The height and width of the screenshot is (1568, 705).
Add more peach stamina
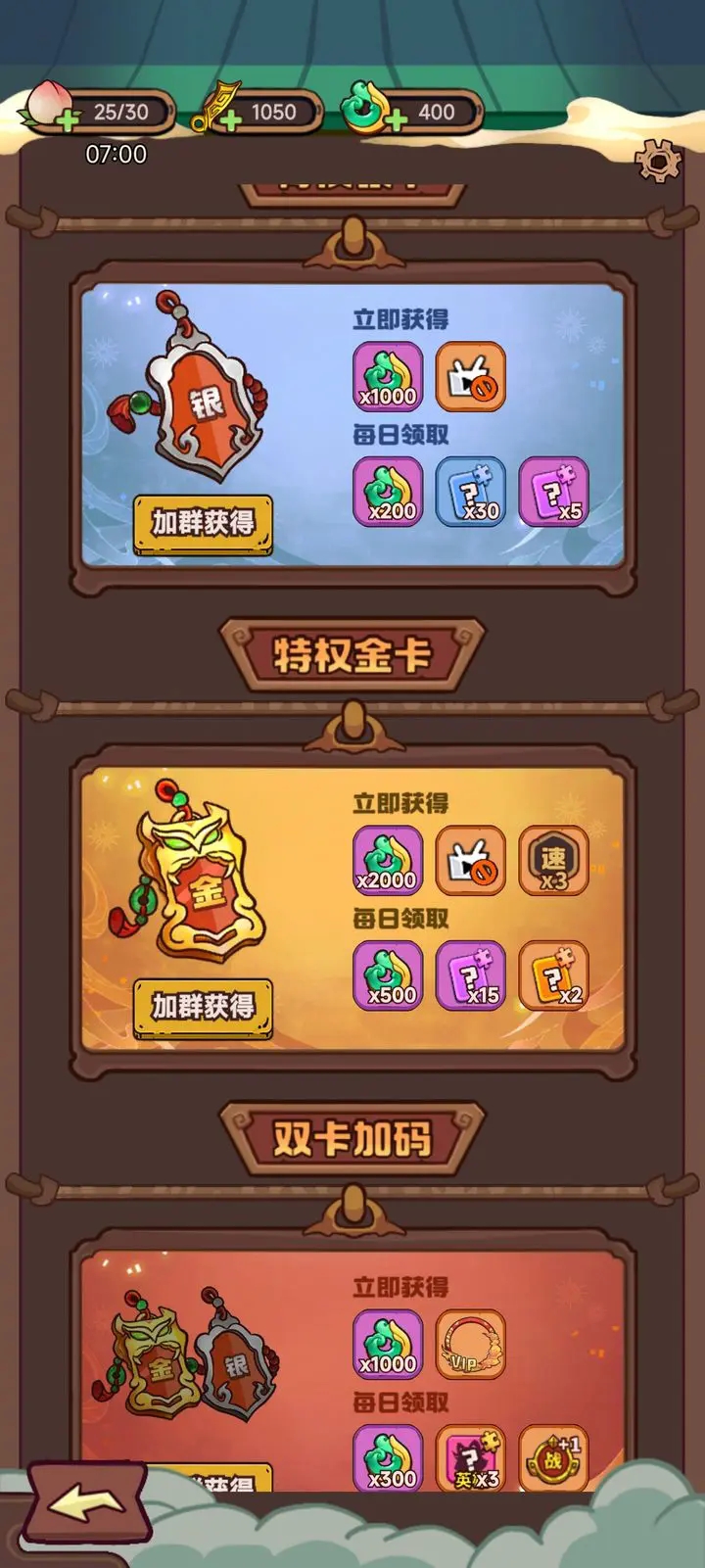coord(67,121)
